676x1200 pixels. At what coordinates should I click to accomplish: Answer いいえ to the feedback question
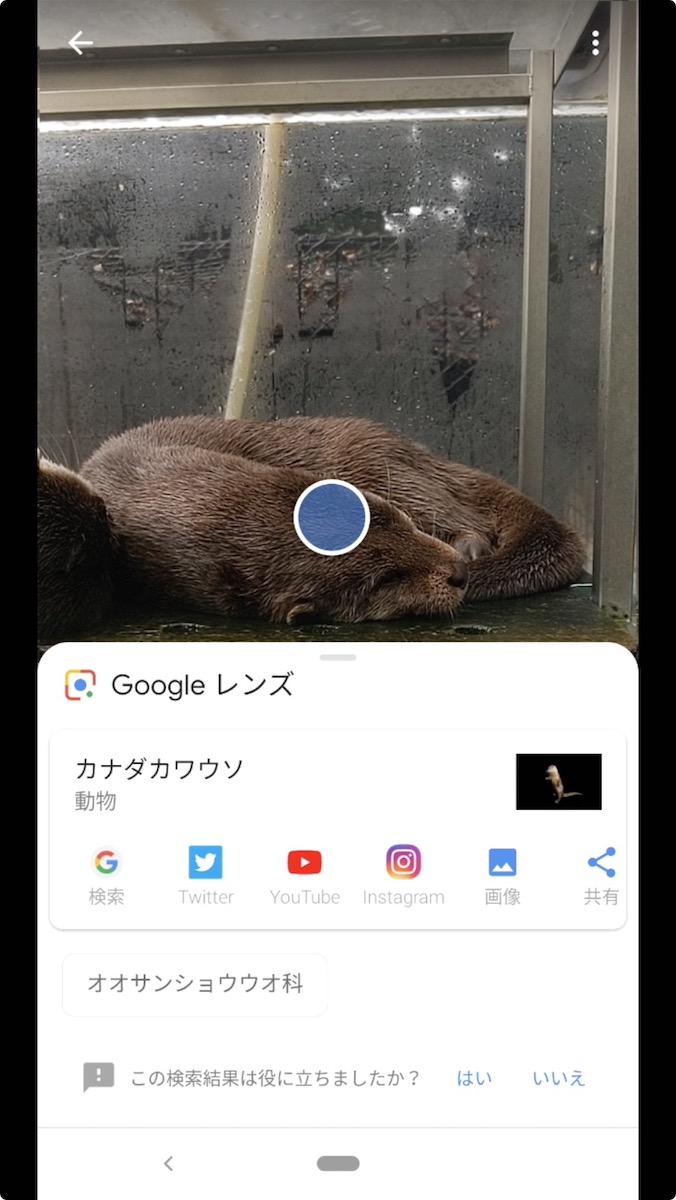click(x=559, y=1078)
